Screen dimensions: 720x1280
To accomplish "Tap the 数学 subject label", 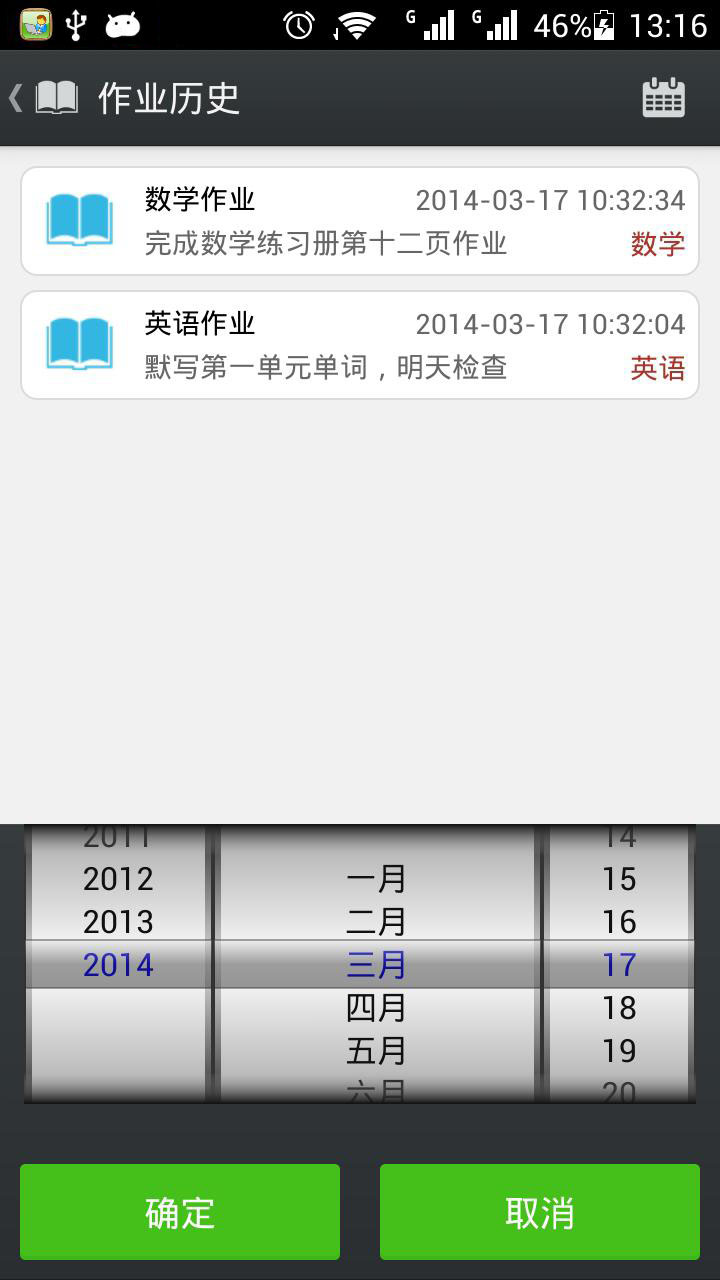I will point(658,243).
